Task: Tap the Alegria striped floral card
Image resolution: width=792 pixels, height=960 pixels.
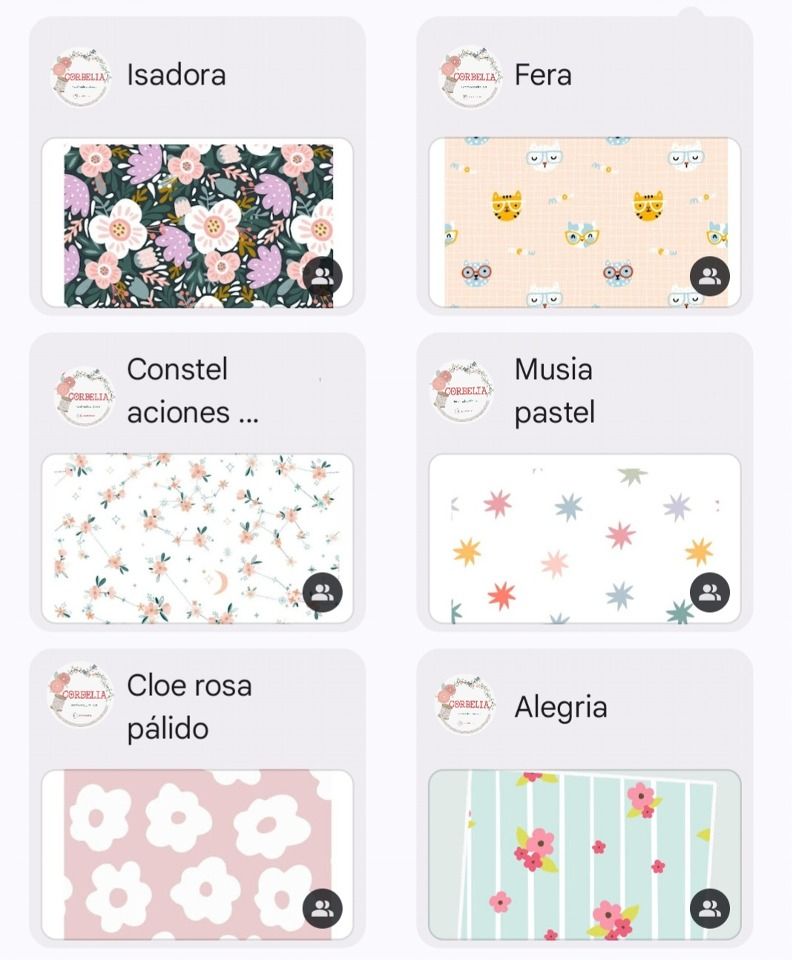Action: (585, 854)
